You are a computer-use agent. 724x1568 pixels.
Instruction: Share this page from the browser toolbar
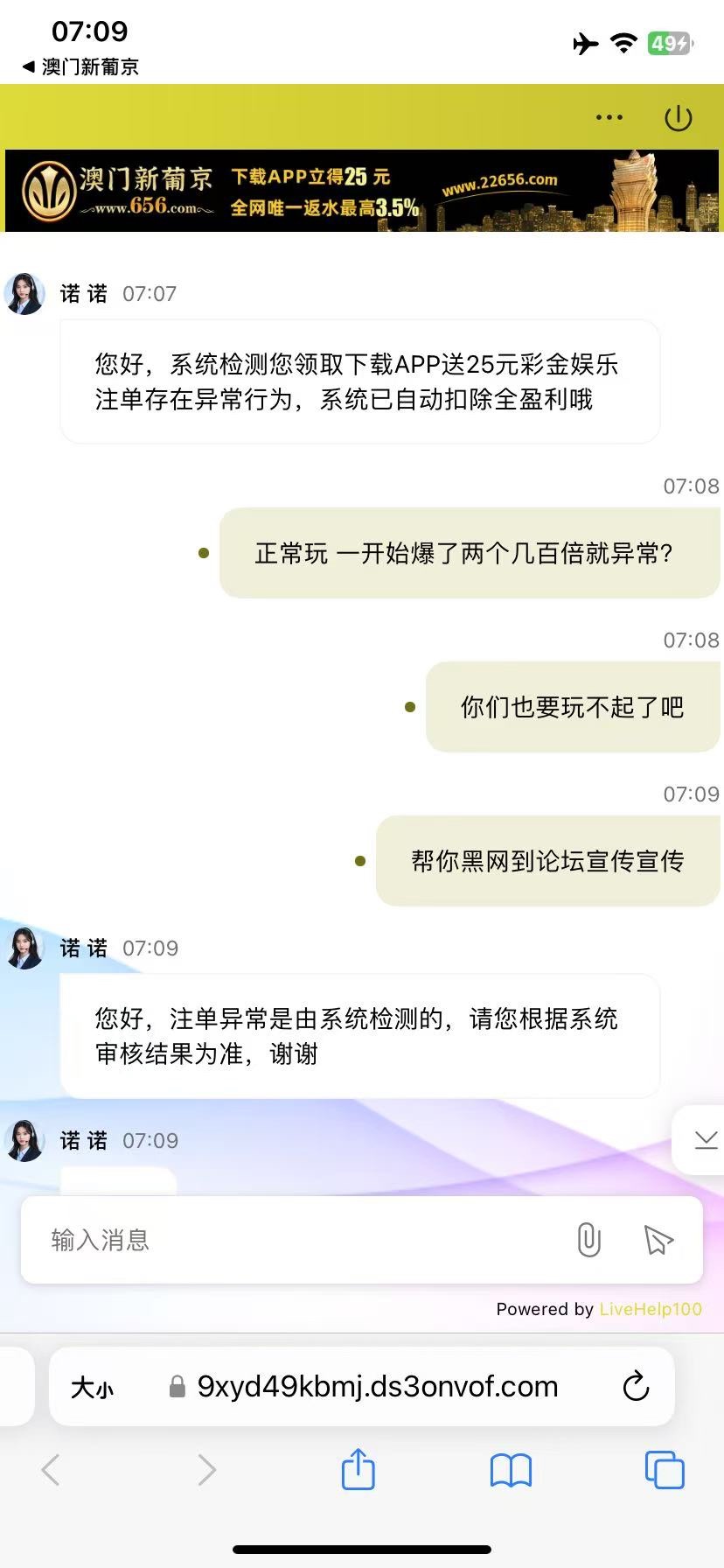click(358, 1469)
